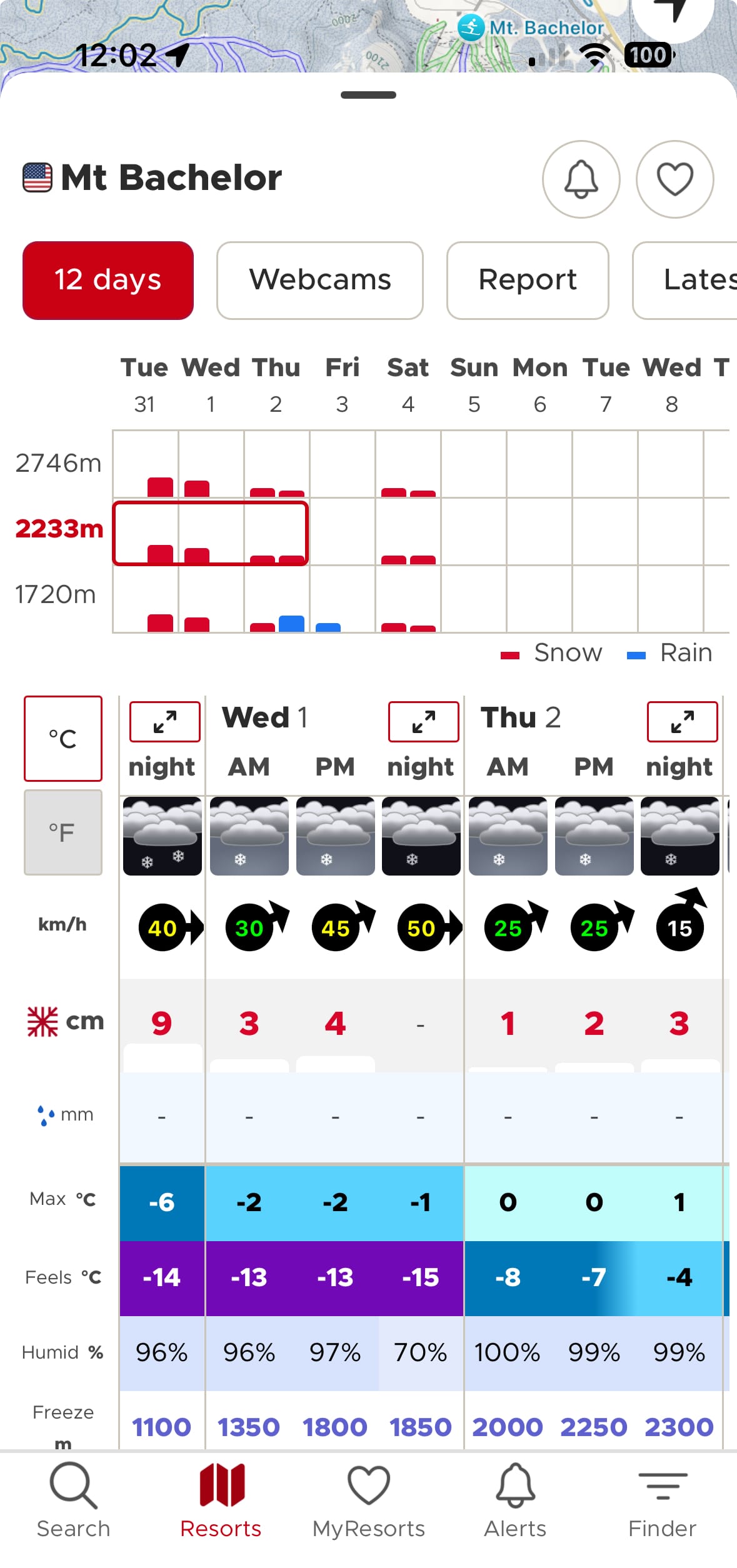Viewport: 737px width, 1568px height.
Task: Go to the Search tab
Action: click(x=73, y=1500)
